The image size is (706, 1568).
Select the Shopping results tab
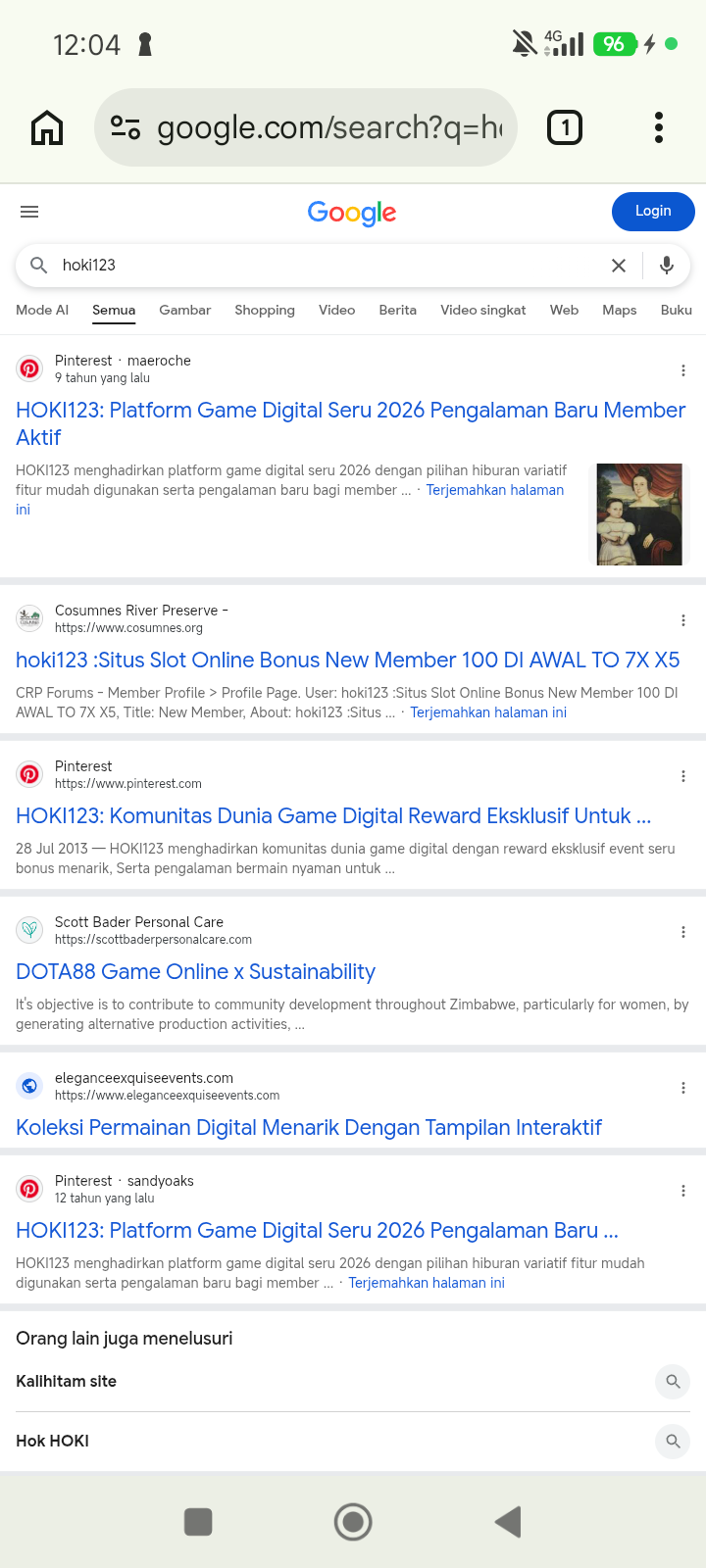[x=265, y=310]
